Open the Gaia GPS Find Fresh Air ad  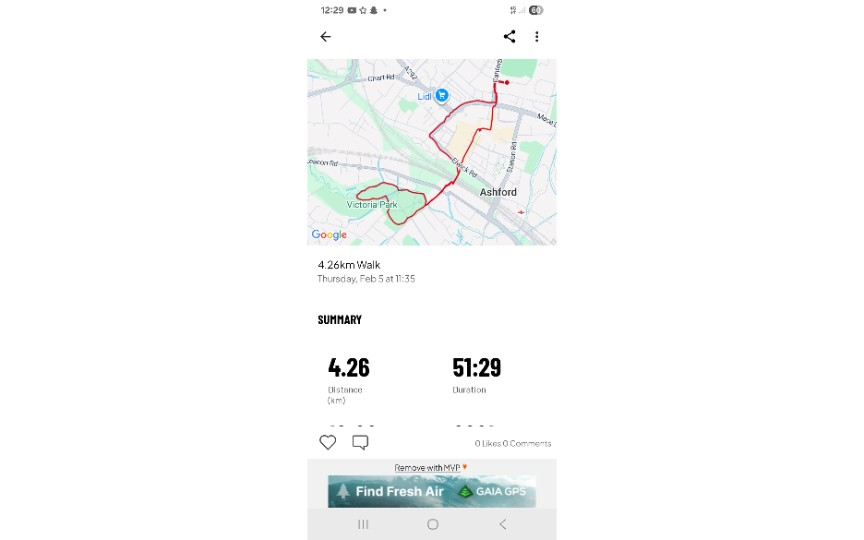coord(431,491)
